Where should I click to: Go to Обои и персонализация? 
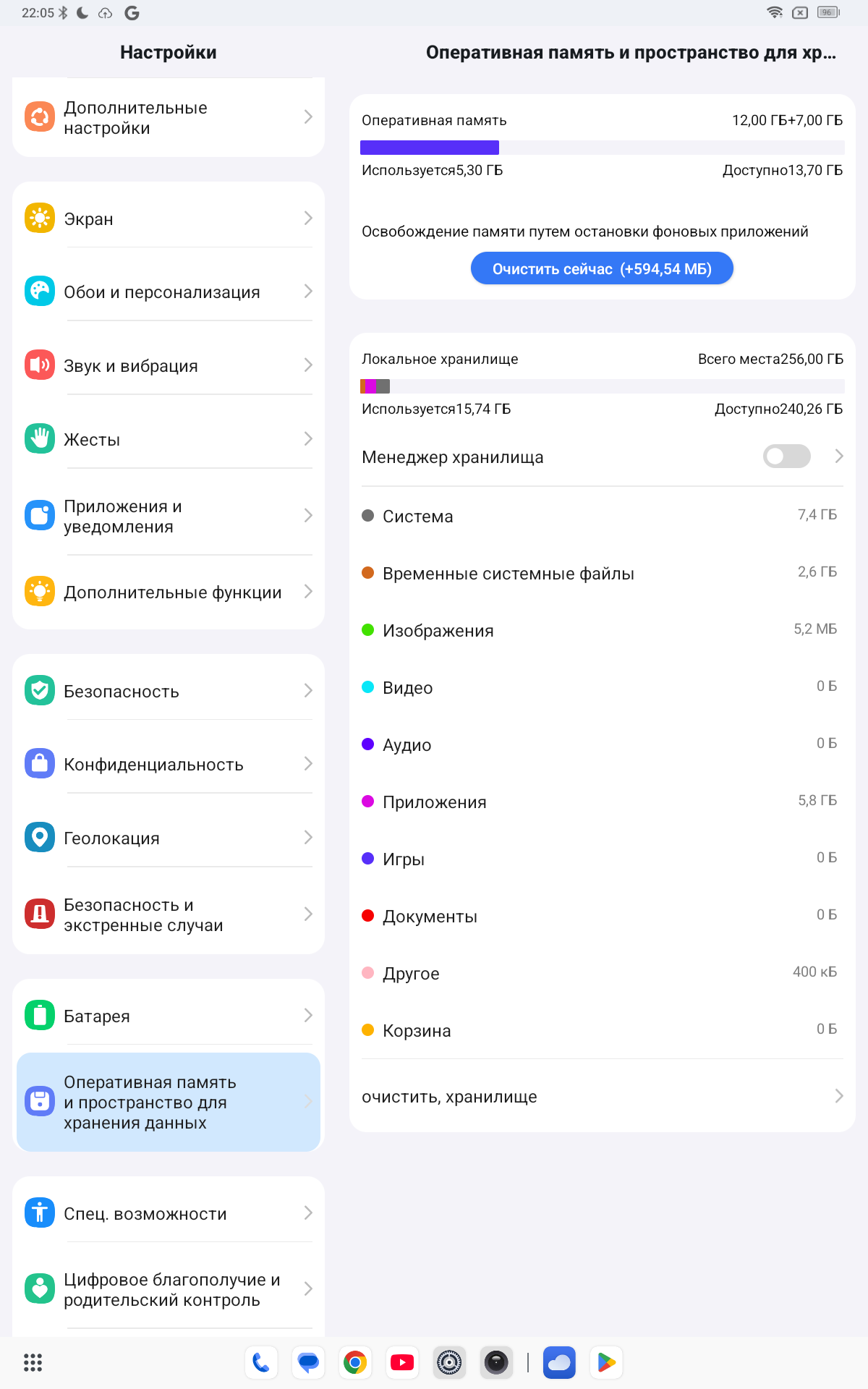tap(168, 292)
